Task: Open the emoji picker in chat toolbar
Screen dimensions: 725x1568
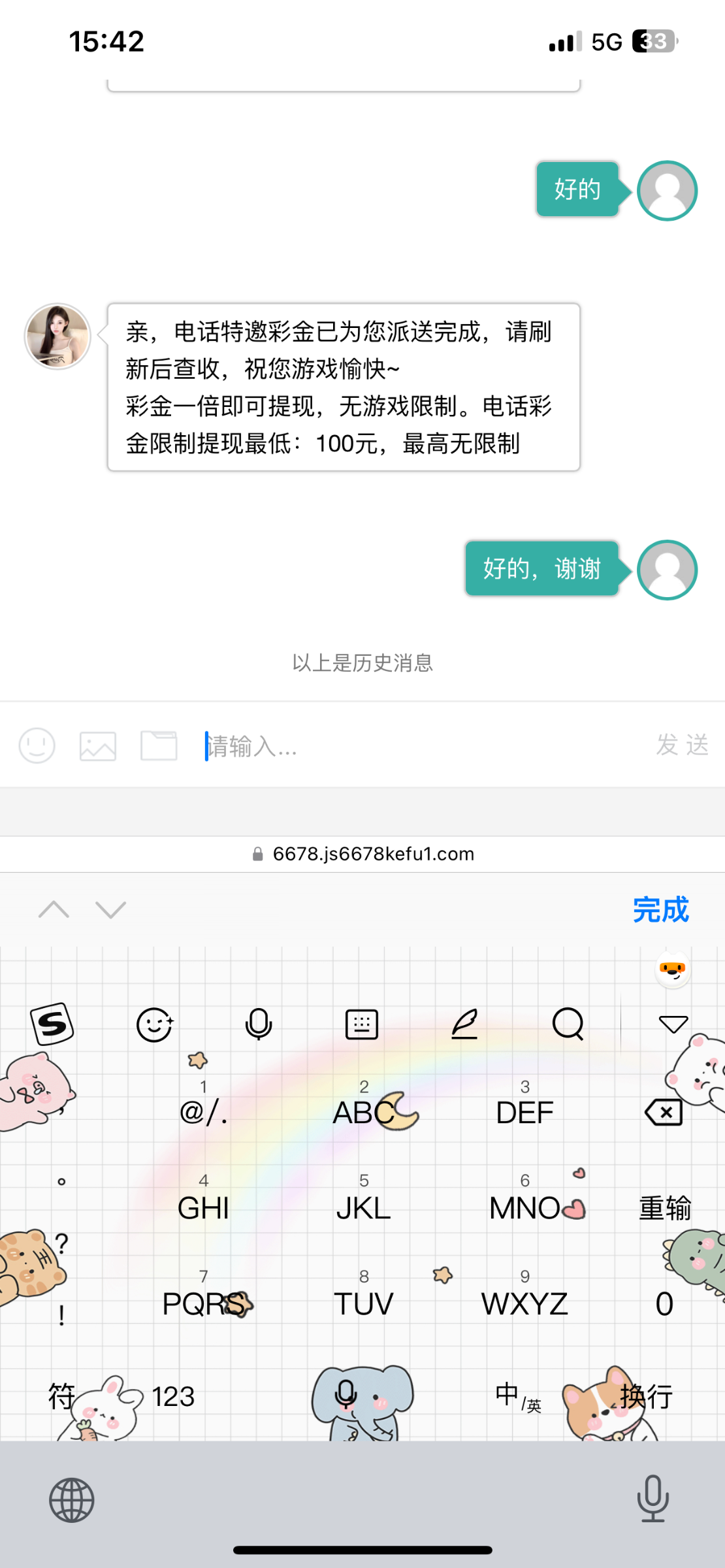Action: tap(37, 745)
